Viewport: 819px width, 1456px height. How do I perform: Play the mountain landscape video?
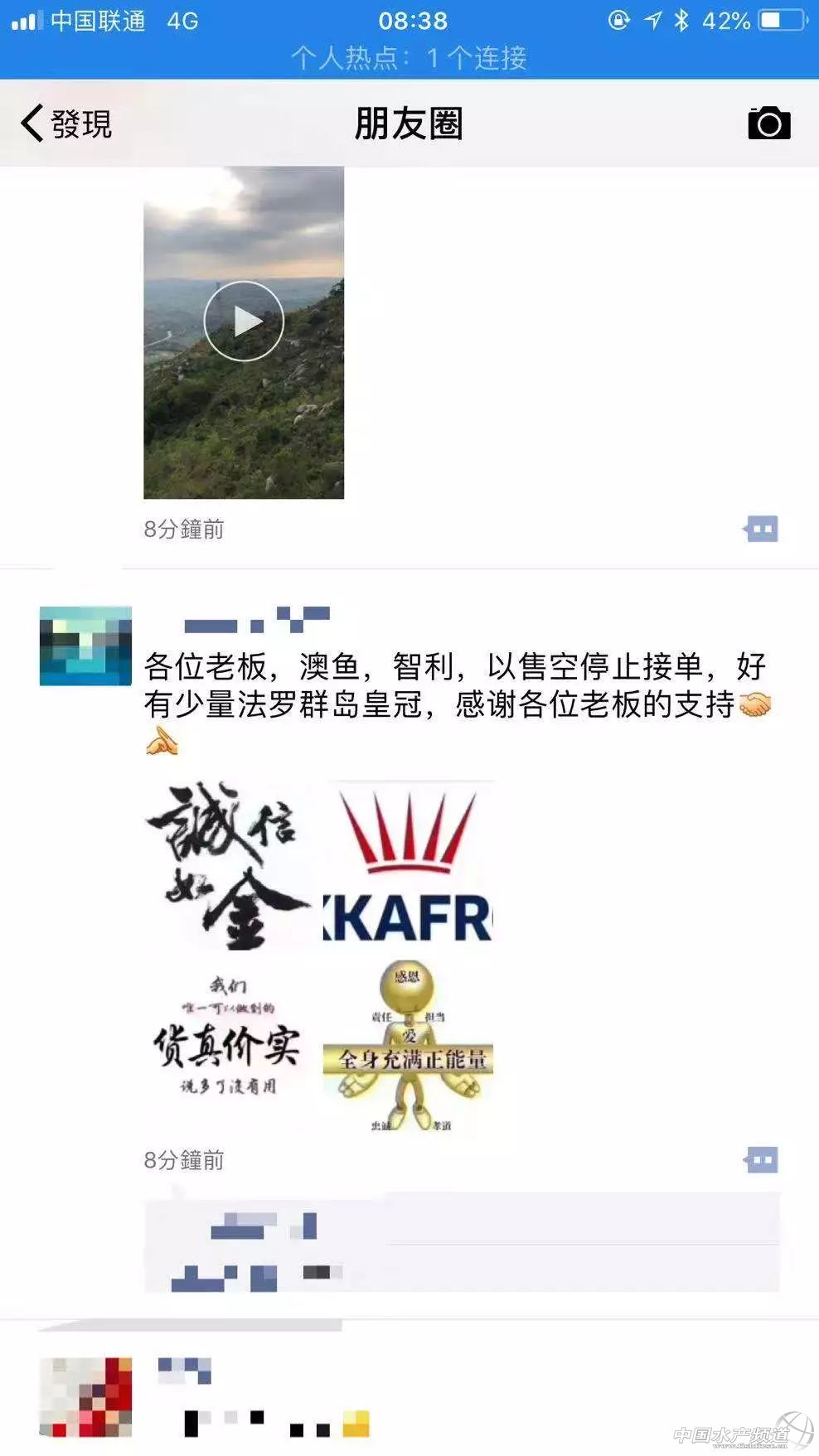[x=244, y=322]
